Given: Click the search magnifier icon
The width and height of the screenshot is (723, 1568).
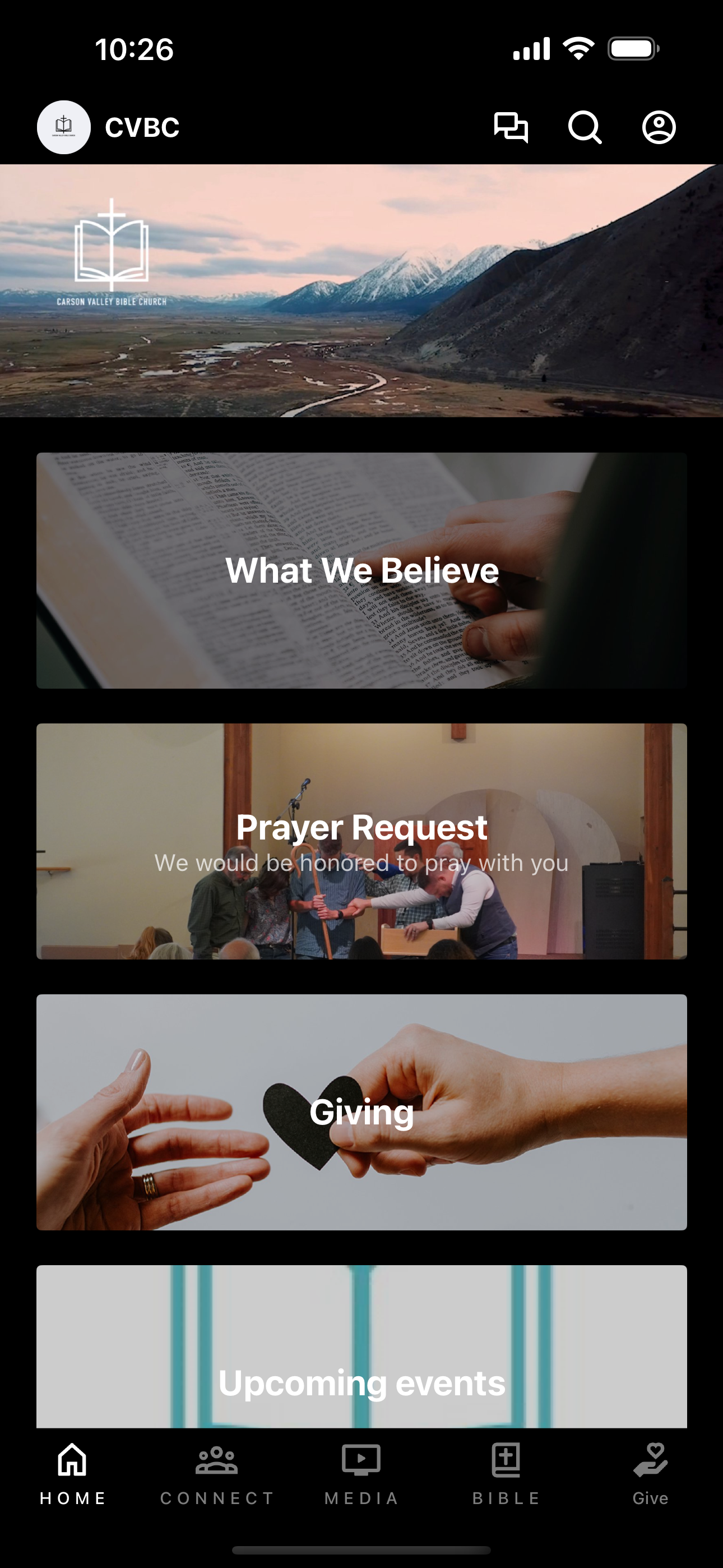Looking at the screenshot, I should click(585, 127).
